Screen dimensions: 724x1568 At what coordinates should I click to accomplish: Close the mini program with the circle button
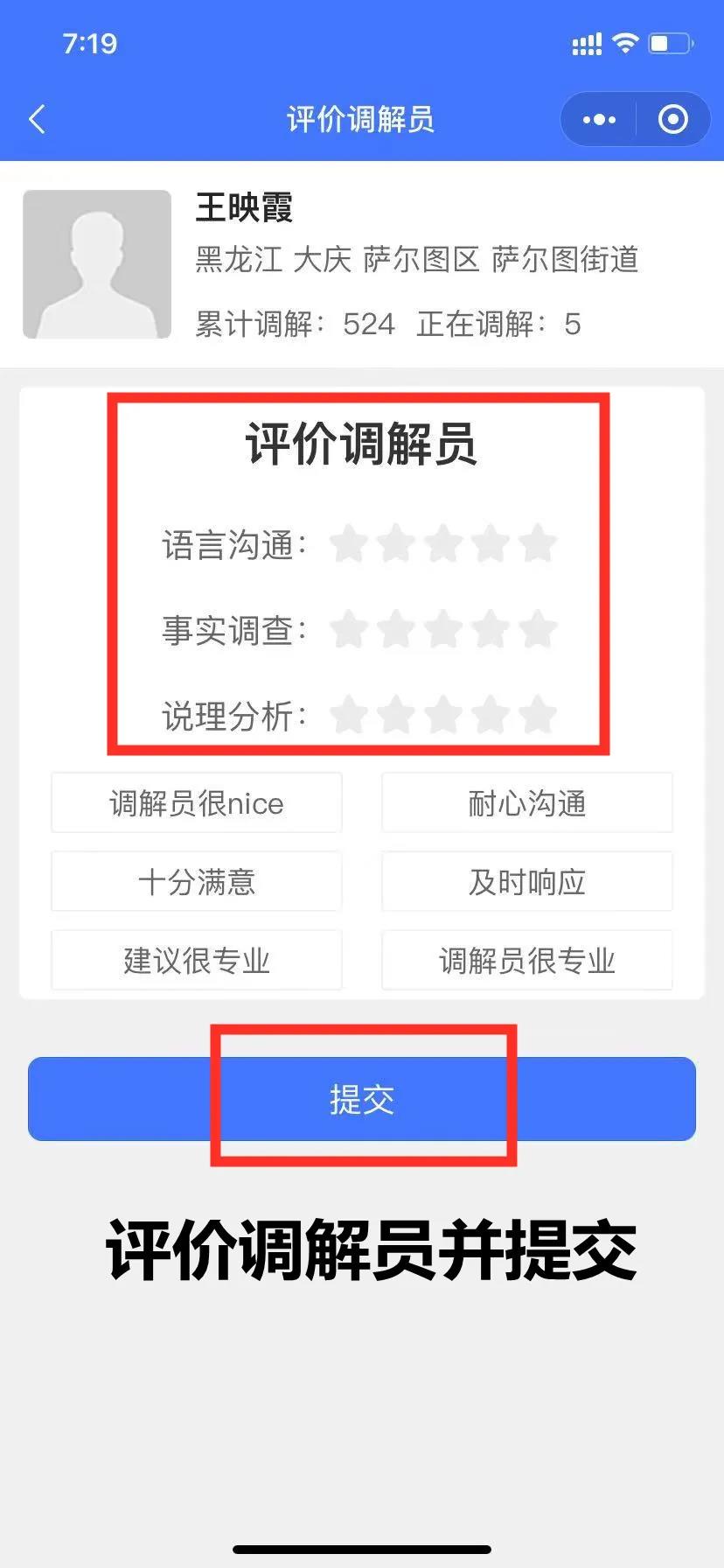(x=672, y=120)
